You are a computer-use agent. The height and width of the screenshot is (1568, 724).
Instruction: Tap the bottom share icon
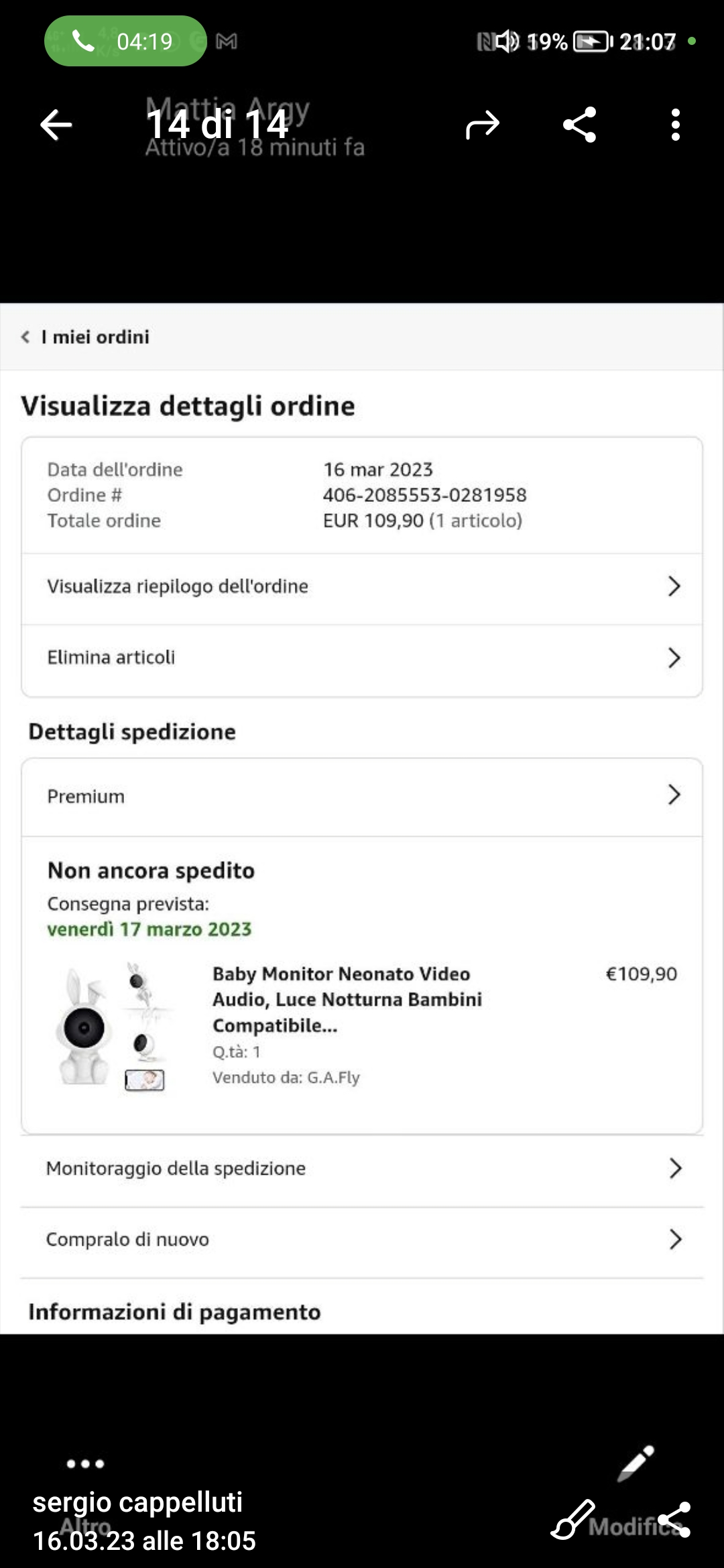(x=674, y=1520)
